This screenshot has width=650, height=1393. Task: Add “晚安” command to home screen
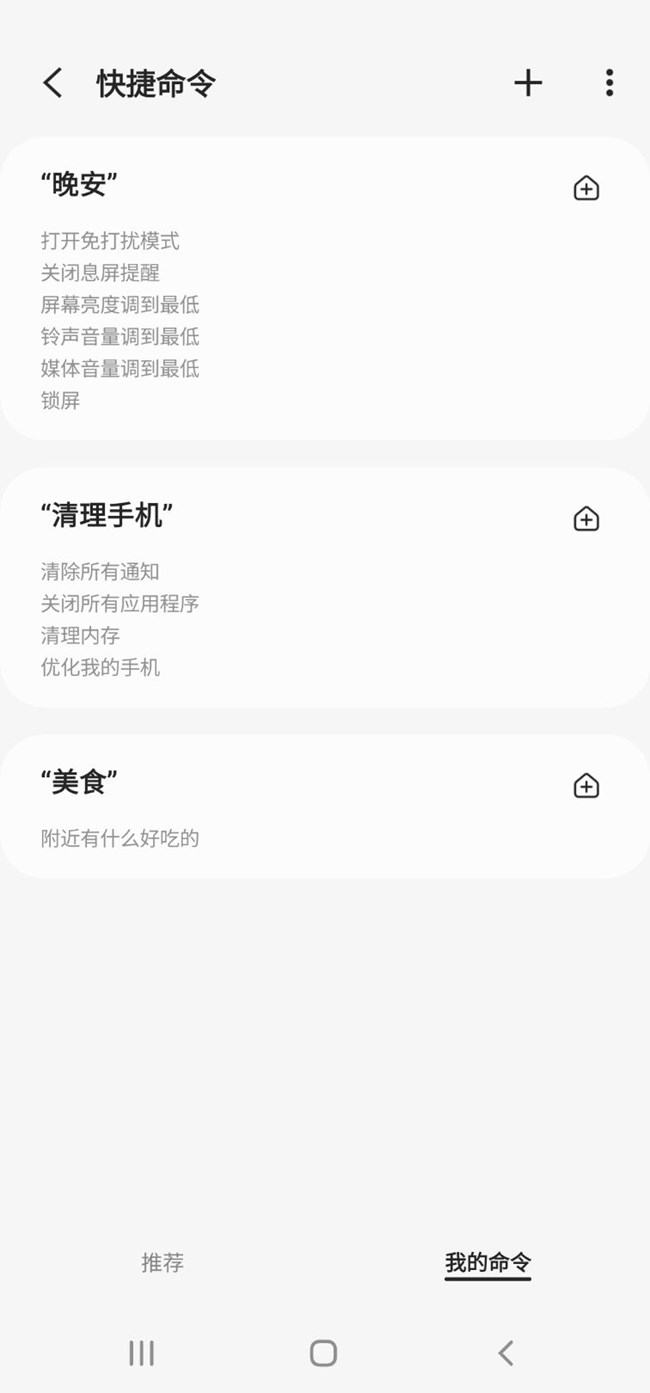(x=586, y=188)
